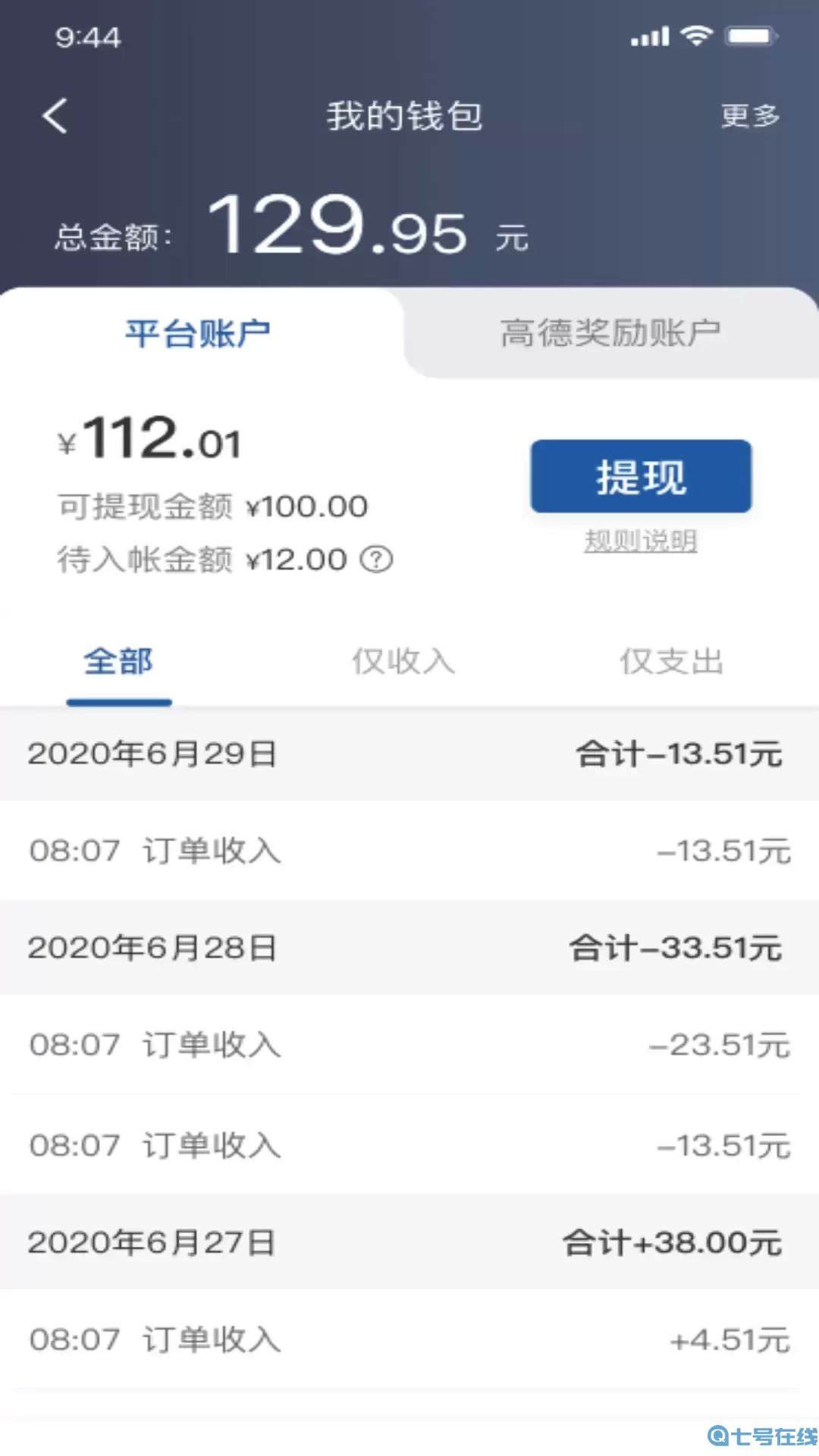Open the 规则说明 rules link
Viewport: 819px width, 1456px height.
click(641, 541)
